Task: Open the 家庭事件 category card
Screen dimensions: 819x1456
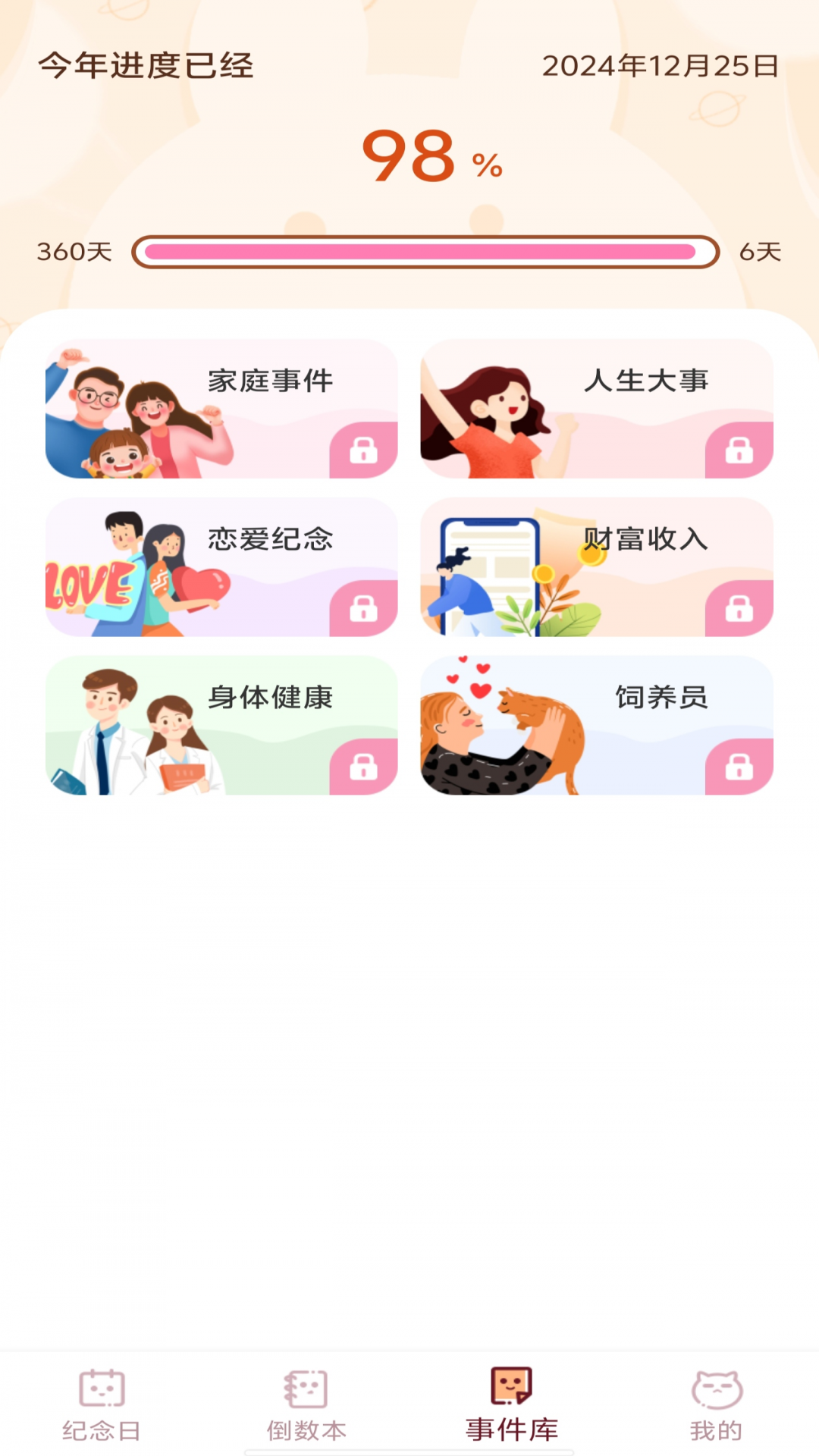Action: (x=221, y=409)
